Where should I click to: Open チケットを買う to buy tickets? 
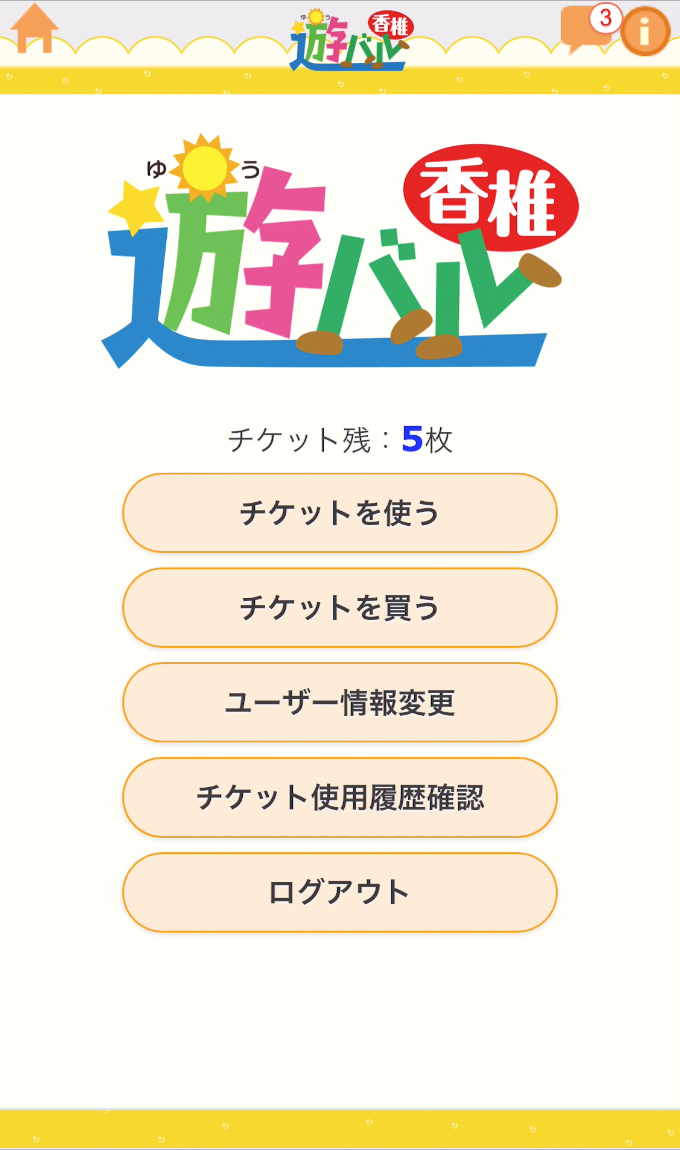coord(340,607)
